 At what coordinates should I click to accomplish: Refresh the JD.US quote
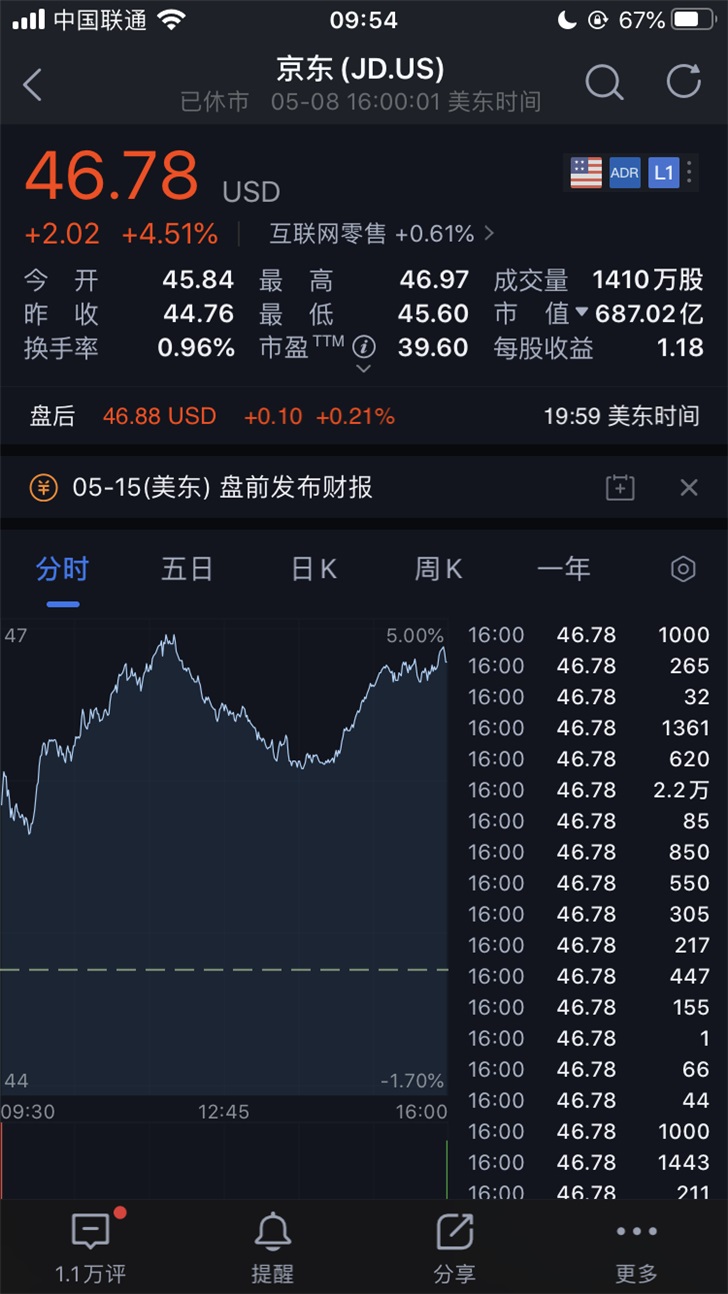(684, 82)
